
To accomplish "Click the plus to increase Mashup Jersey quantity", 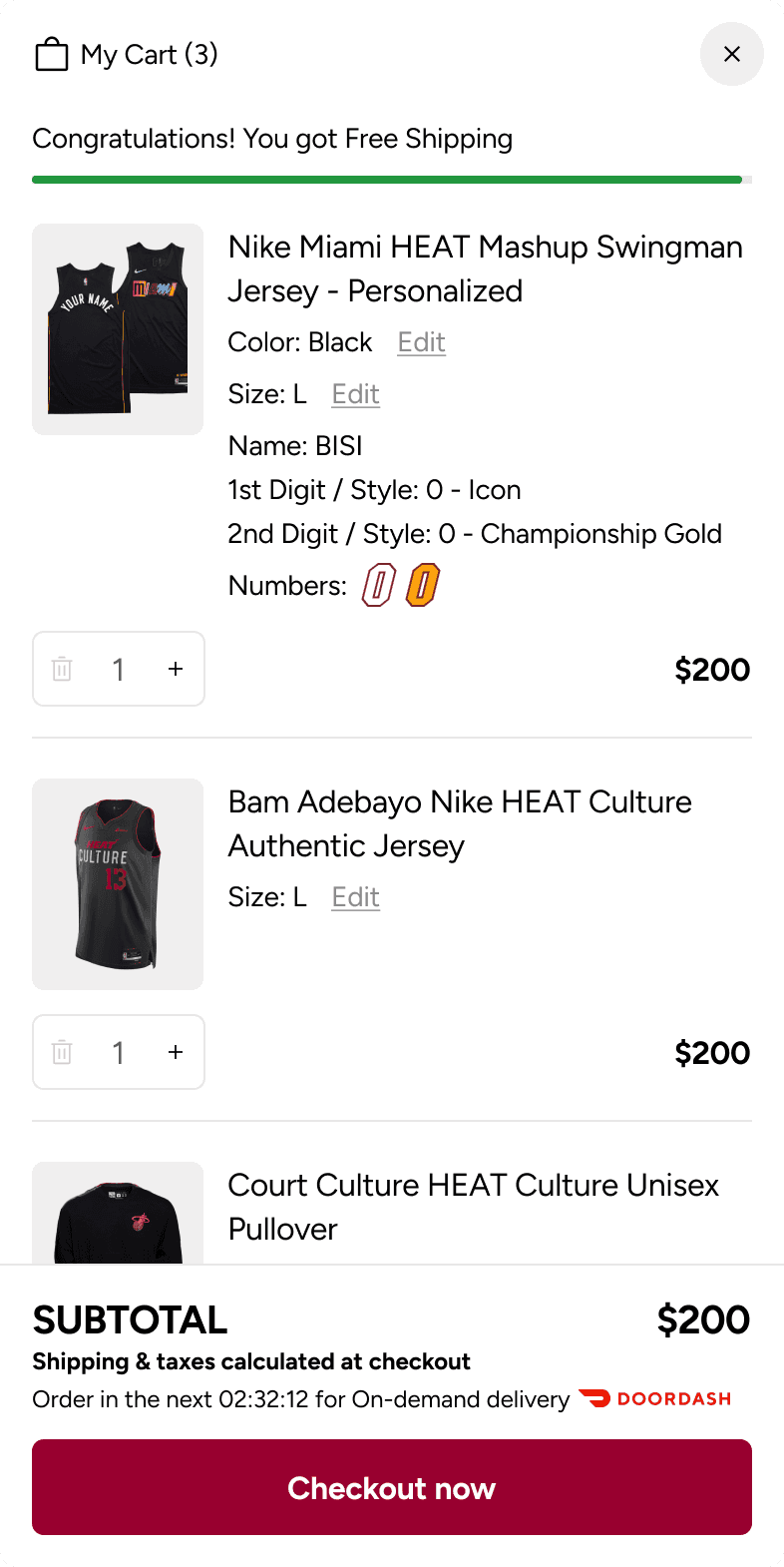I will click(176, 669).
